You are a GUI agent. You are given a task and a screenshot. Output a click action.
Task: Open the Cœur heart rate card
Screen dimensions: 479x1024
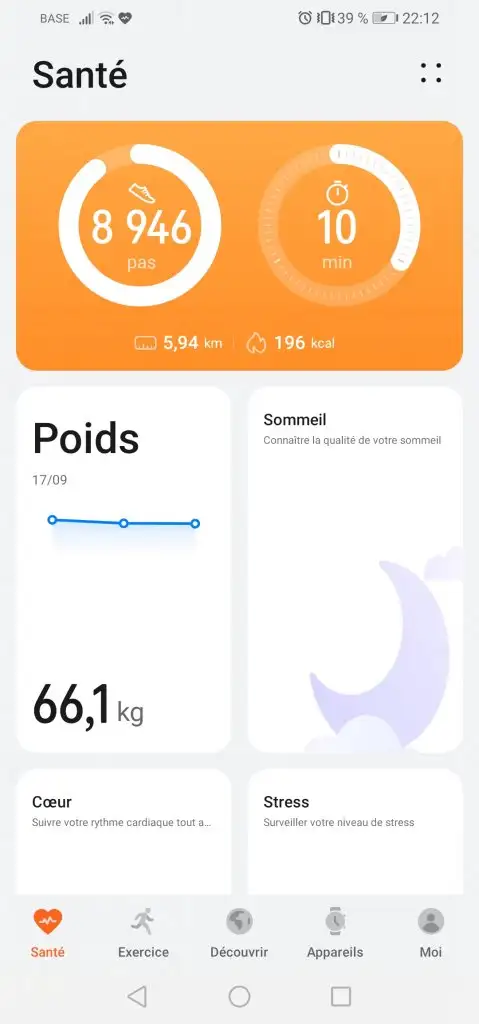124,831
